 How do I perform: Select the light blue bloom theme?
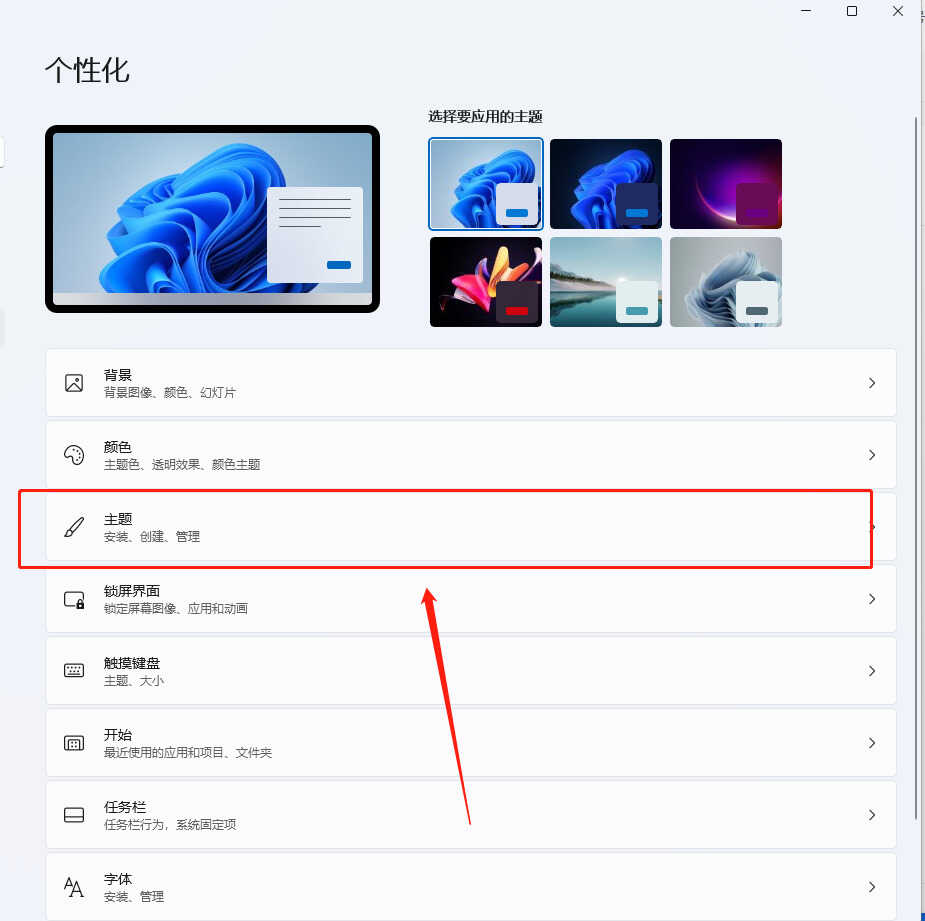(486, 184)
